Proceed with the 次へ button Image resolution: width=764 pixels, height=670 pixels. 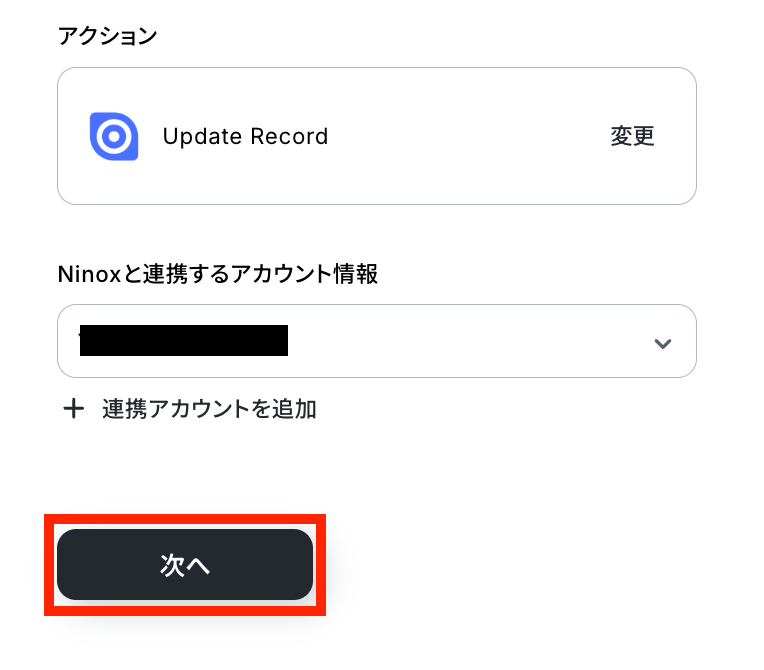[x=185, y=565]
